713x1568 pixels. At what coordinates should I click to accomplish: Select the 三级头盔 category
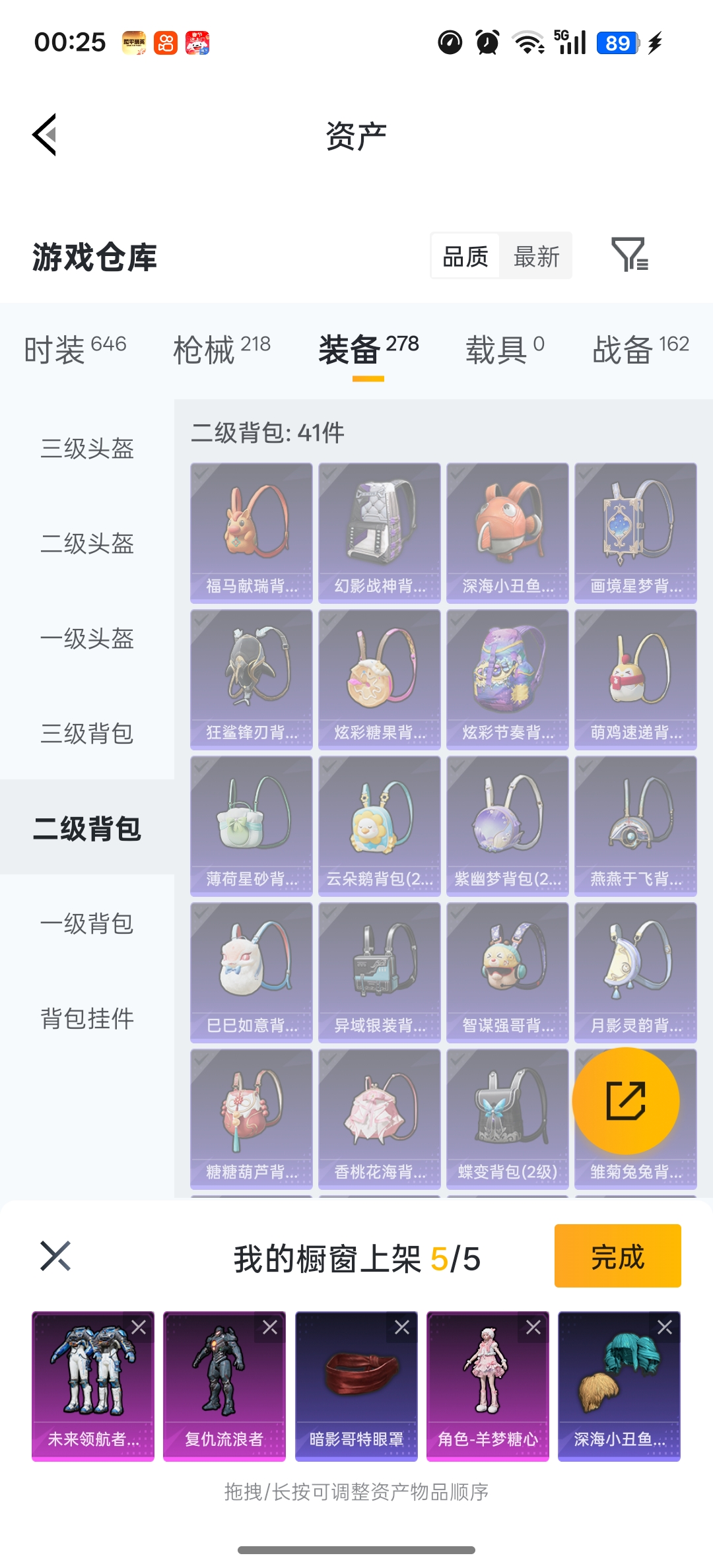pyautogui.click(x=87, y=449)
